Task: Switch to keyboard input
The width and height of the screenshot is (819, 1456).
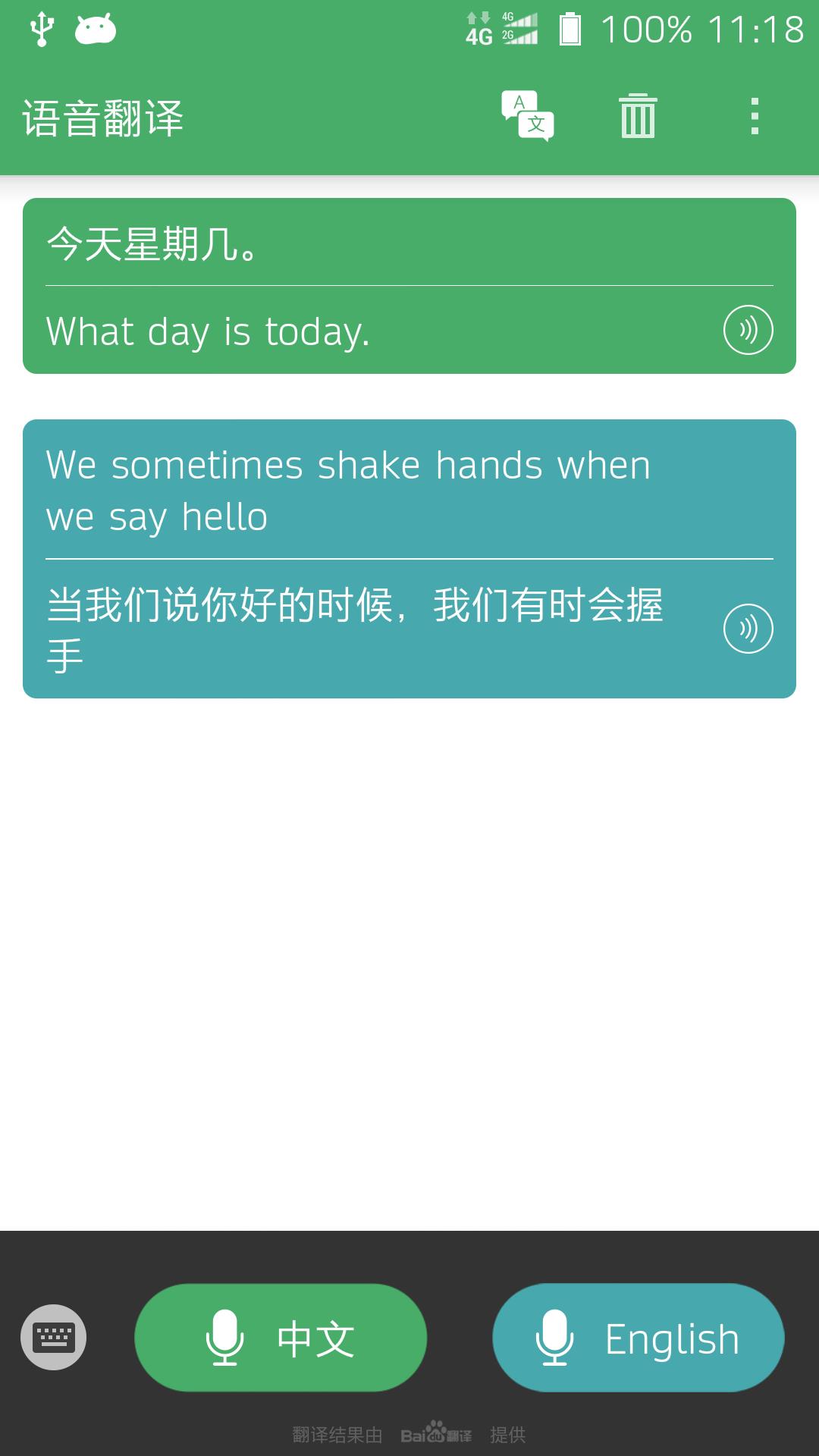Action: (x=53, y=1337)
